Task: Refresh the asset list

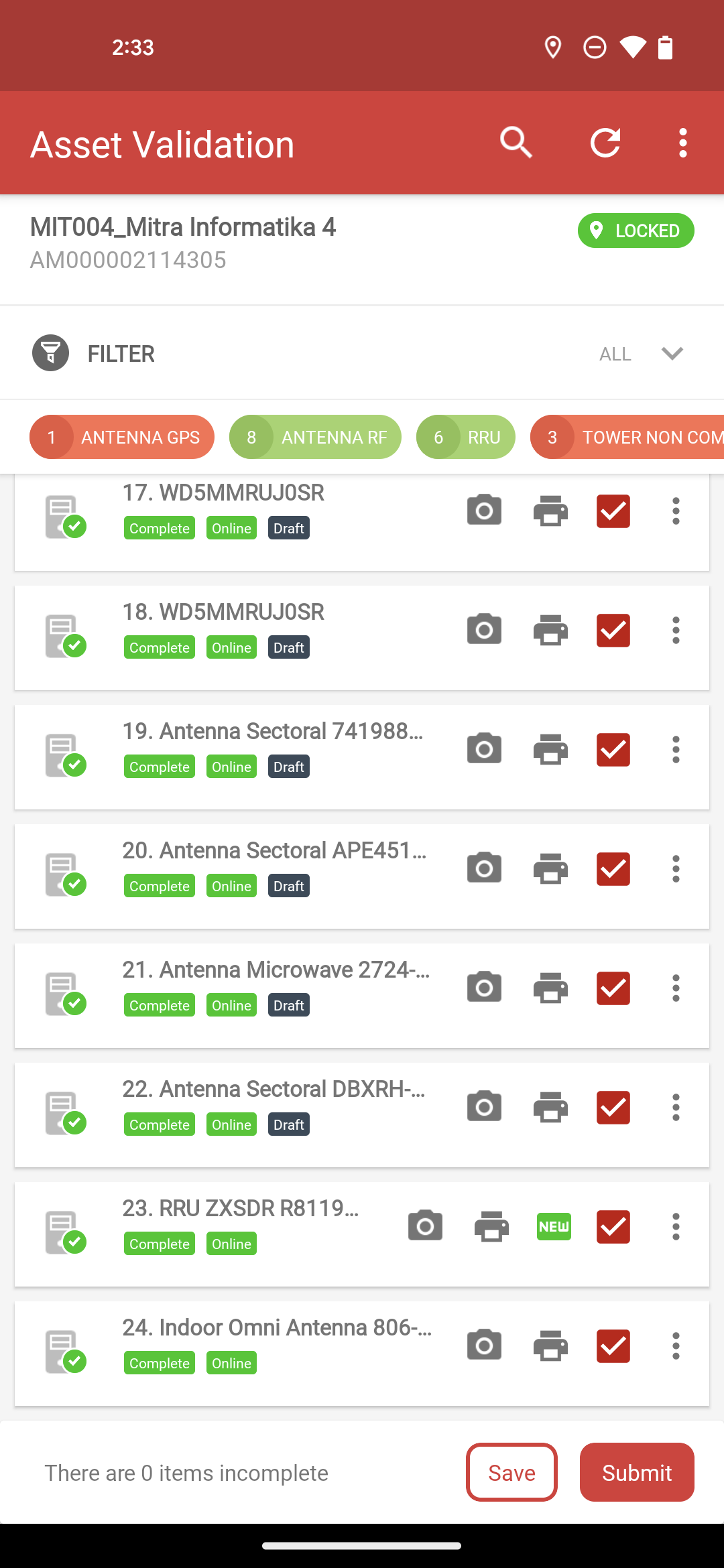Action: 605,143
